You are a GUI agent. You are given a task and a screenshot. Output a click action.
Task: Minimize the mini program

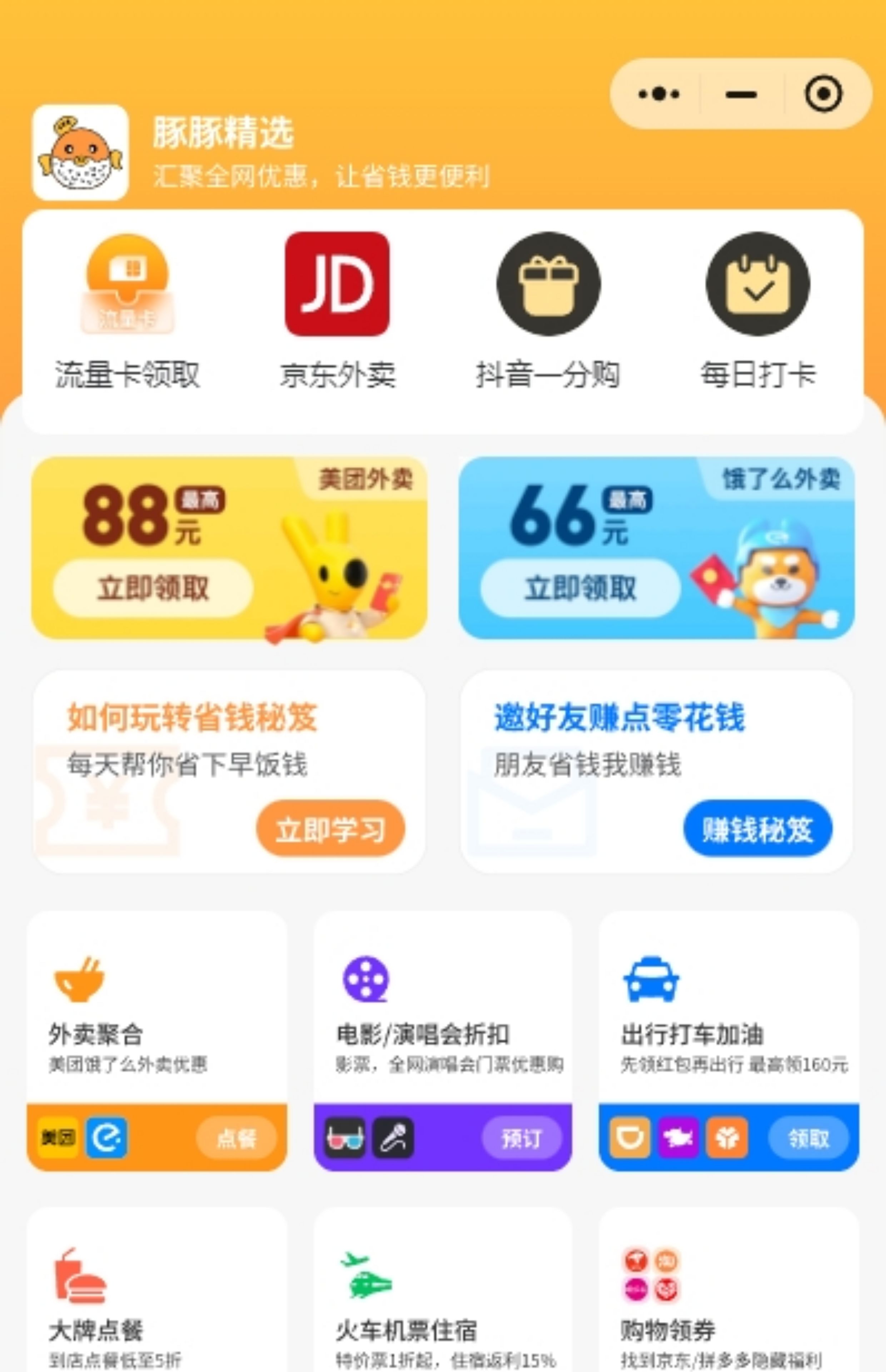(741, 94)
